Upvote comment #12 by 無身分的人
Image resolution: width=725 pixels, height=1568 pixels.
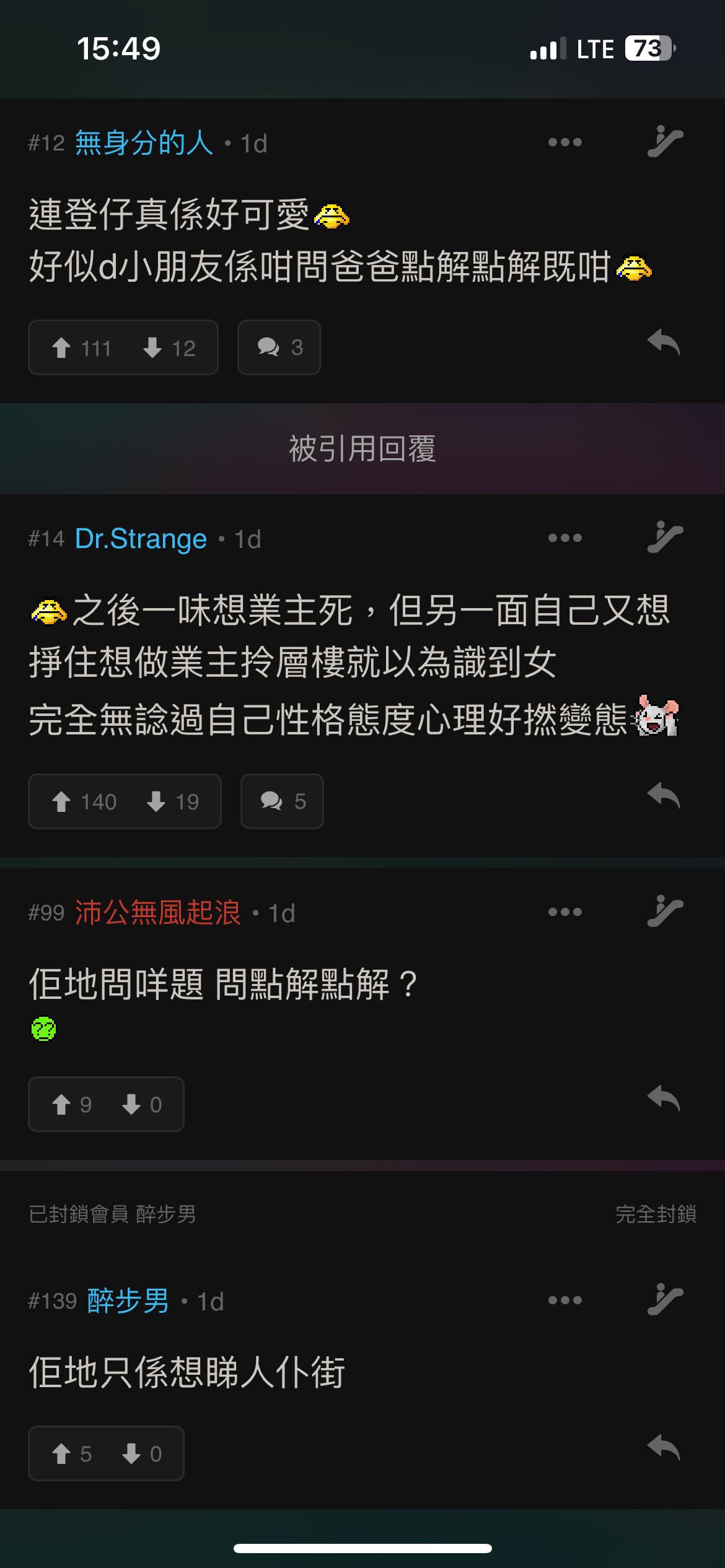tap(81, 348)
